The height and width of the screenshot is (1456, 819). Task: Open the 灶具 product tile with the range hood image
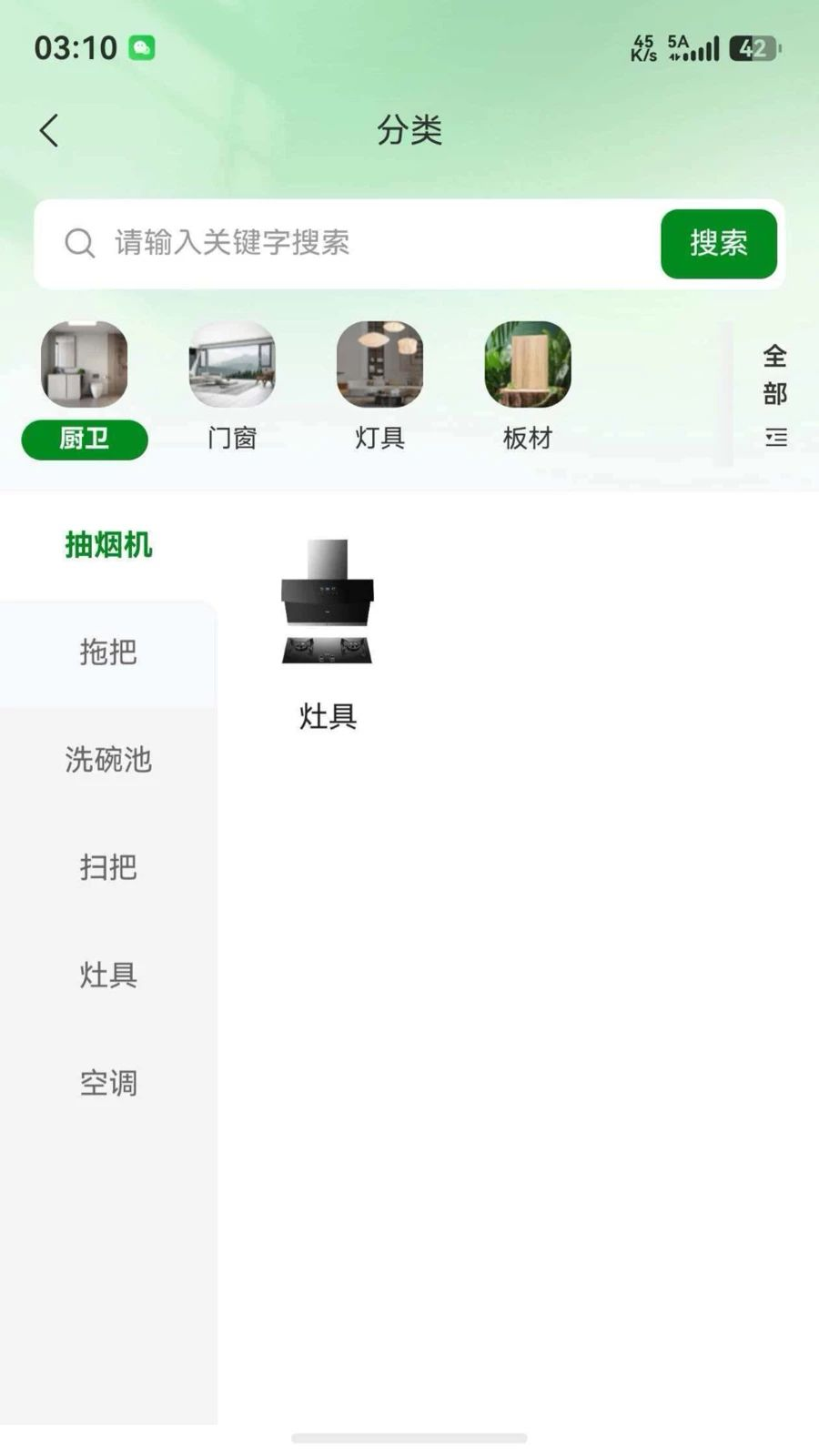(328, 635)
